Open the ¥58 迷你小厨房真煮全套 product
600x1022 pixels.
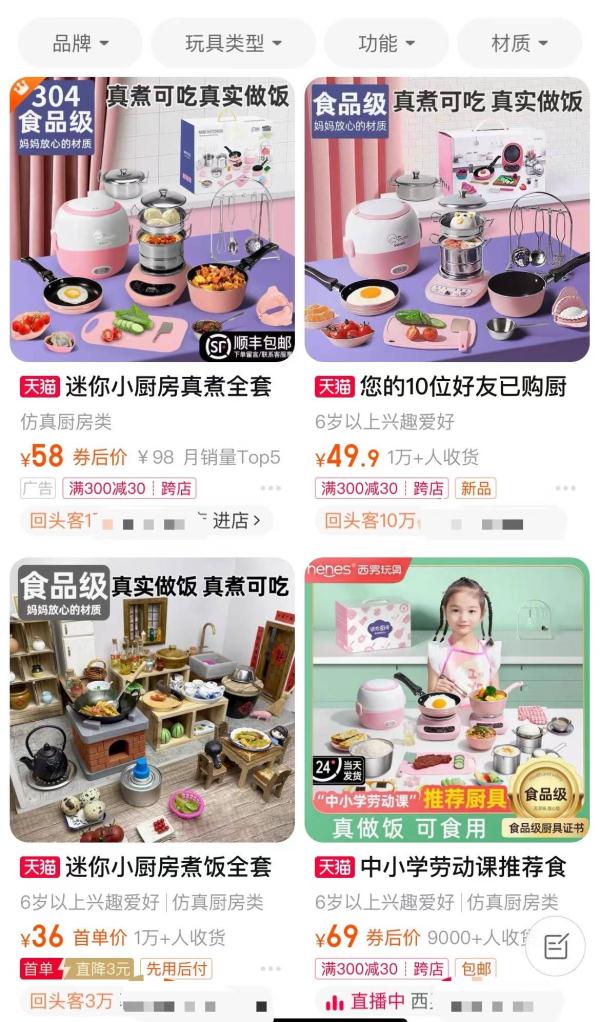click(152, 220)
